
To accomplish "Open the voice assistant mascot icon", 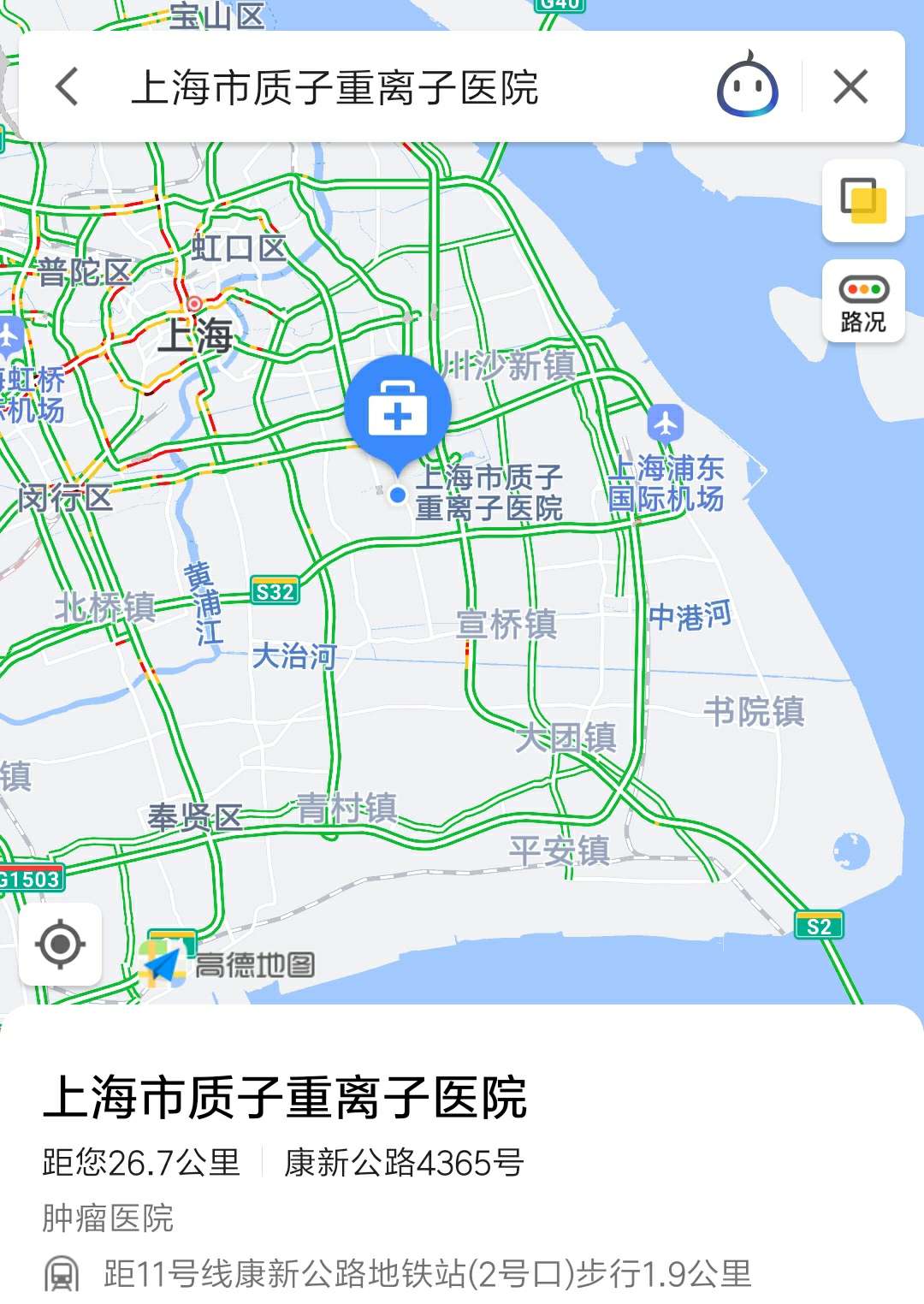I will tap(747, 86).
